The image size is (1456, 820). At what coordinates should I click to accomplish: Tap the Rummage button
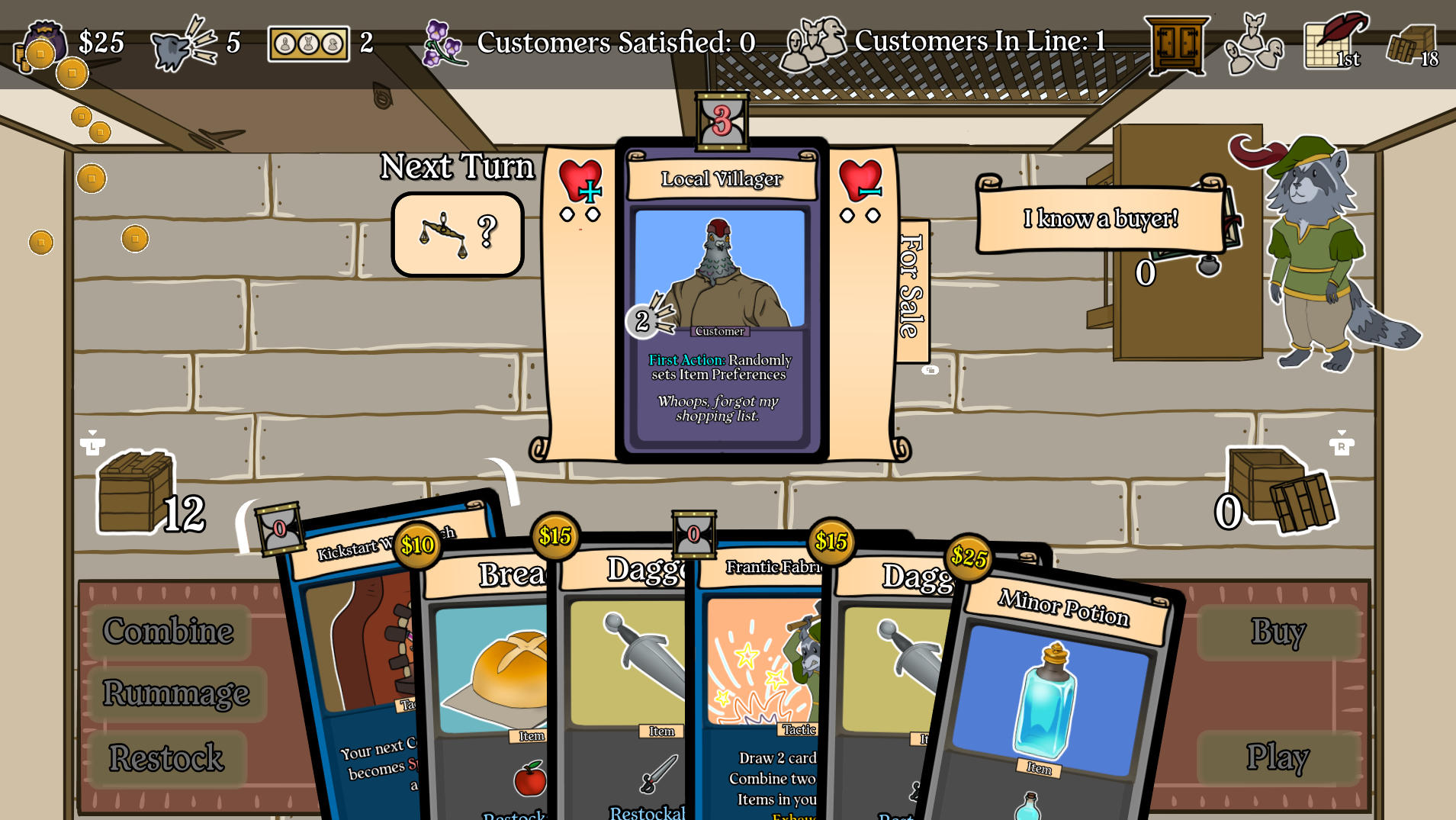click(176, 693)
